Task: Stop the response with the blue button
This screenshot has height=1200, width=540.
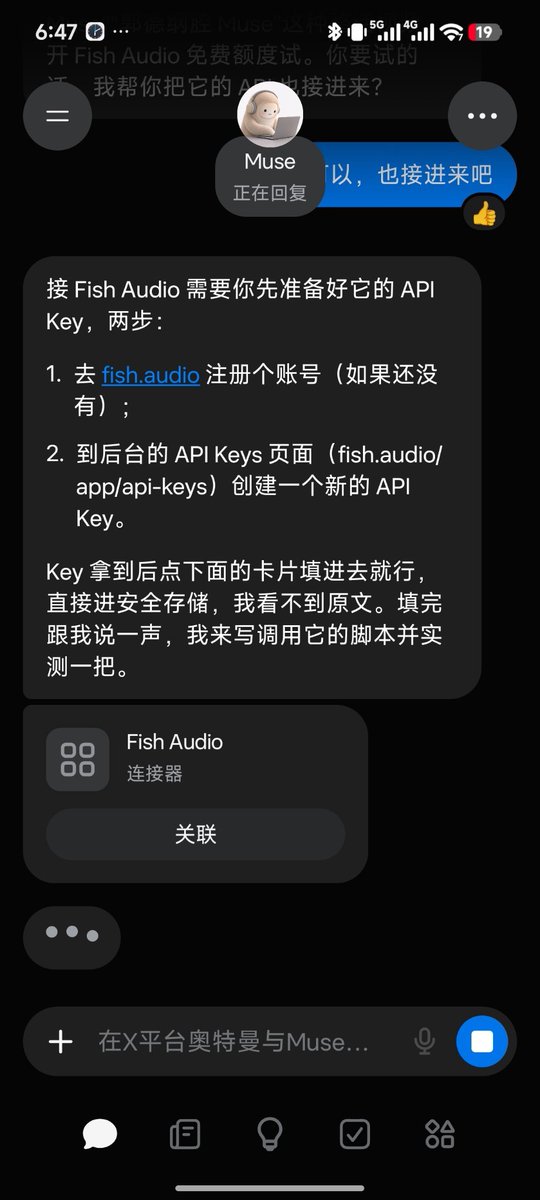Action: pyautogui.click(x=482, y=1041)
